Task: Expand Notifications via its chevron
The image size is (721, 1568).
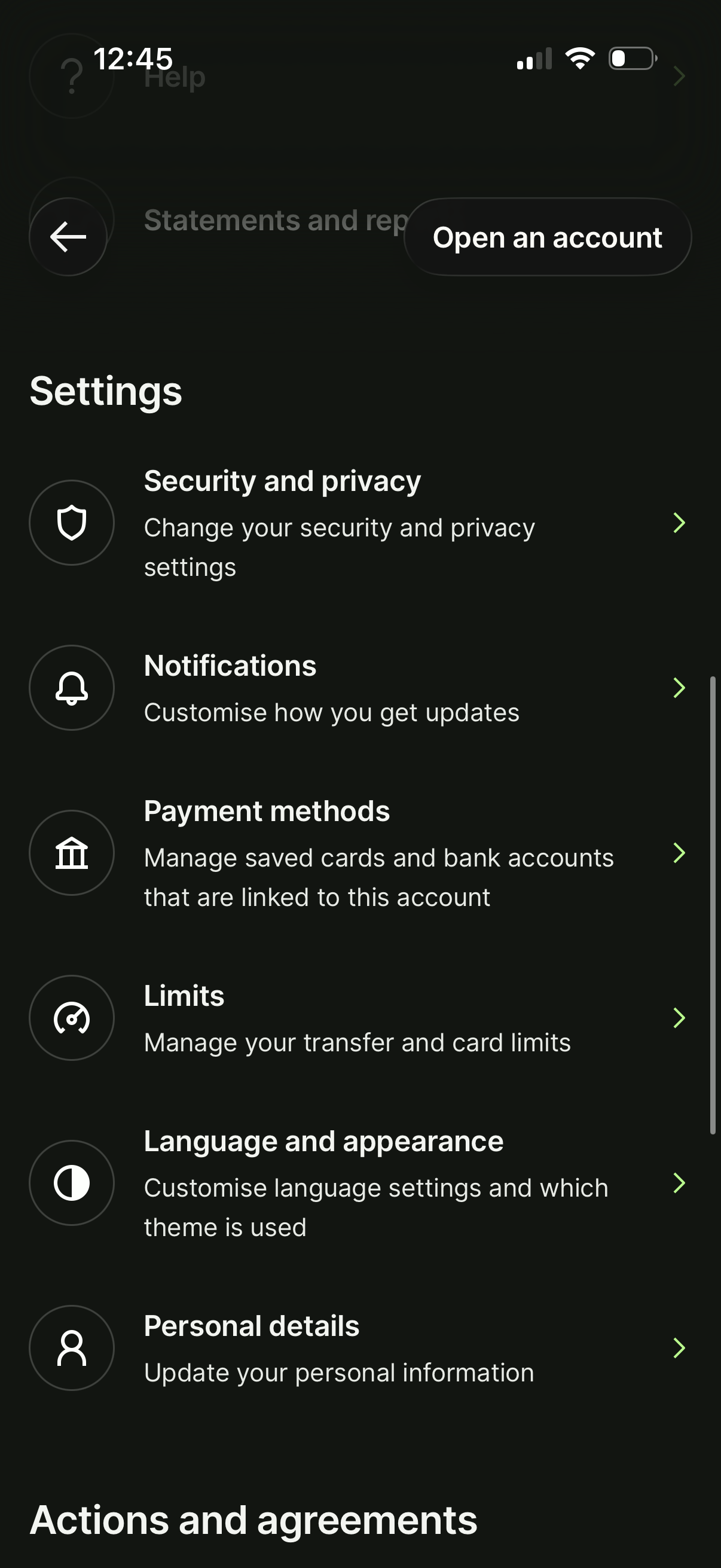Action: click(679, 688)
